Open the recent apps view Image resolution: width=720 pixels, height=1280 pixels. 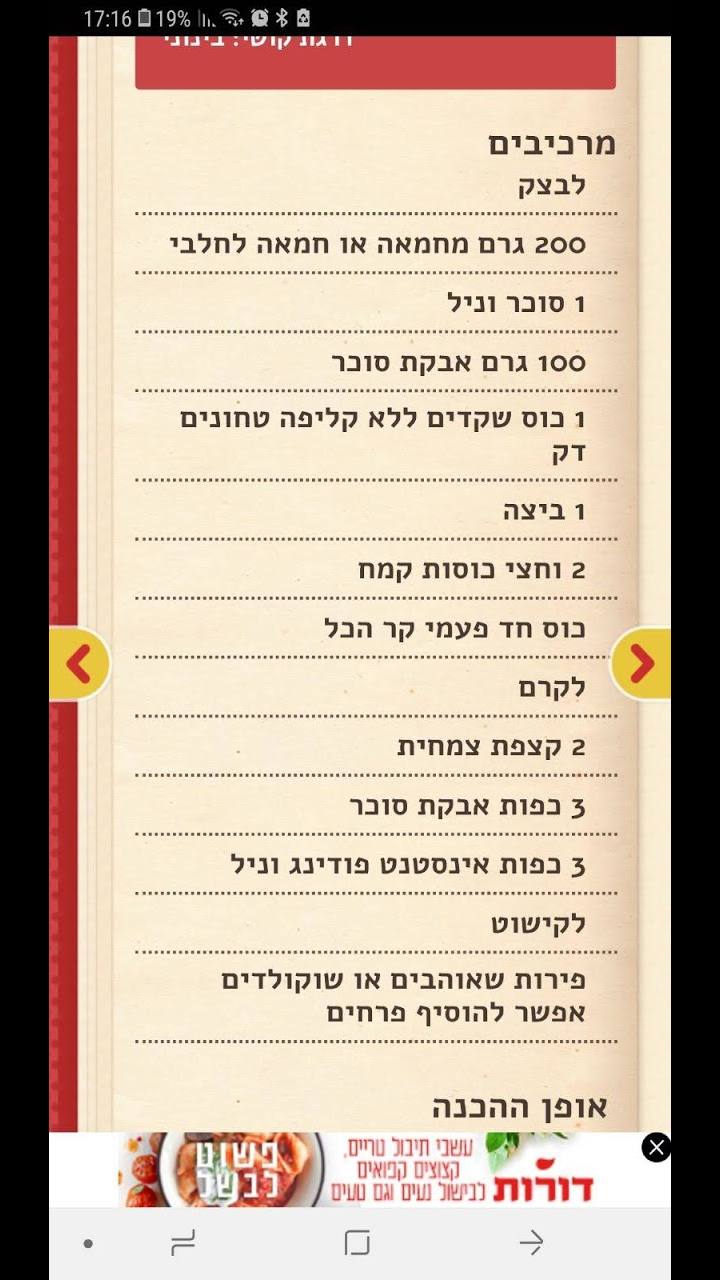click(x=183, y=1243)
